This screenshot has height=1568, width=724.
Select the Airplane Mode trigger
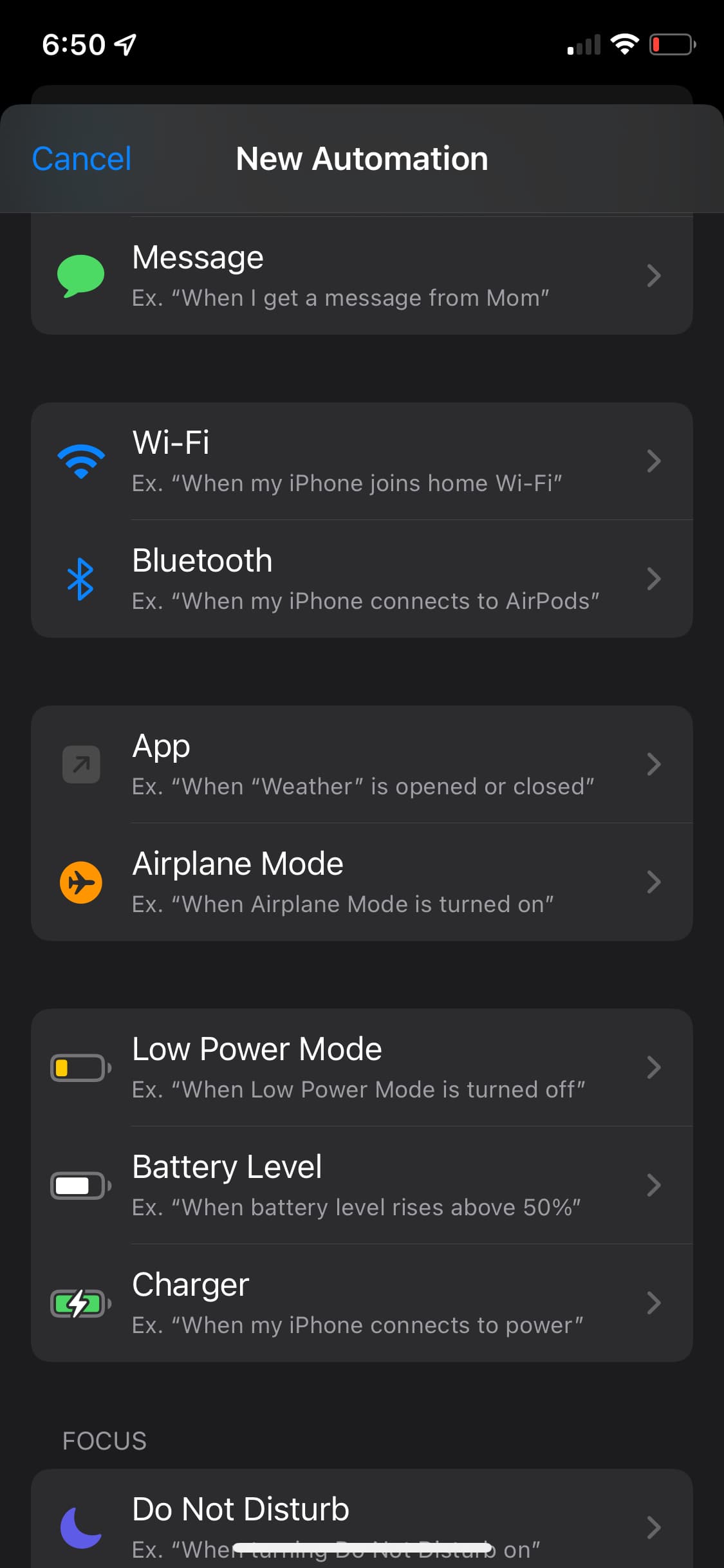362,882
